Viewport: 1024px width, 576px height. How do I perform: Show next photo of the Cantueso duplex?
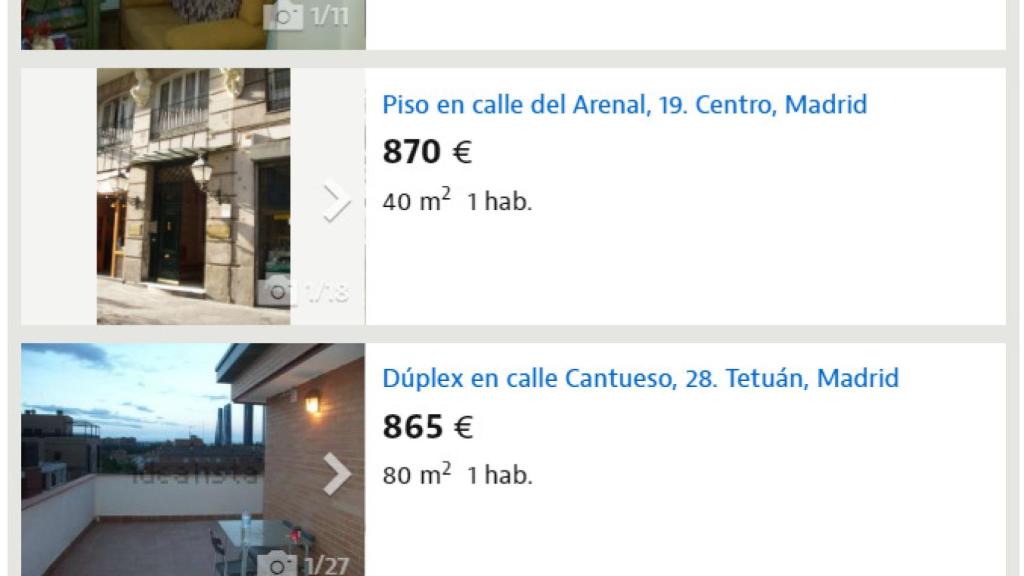[x=337, y=474]
